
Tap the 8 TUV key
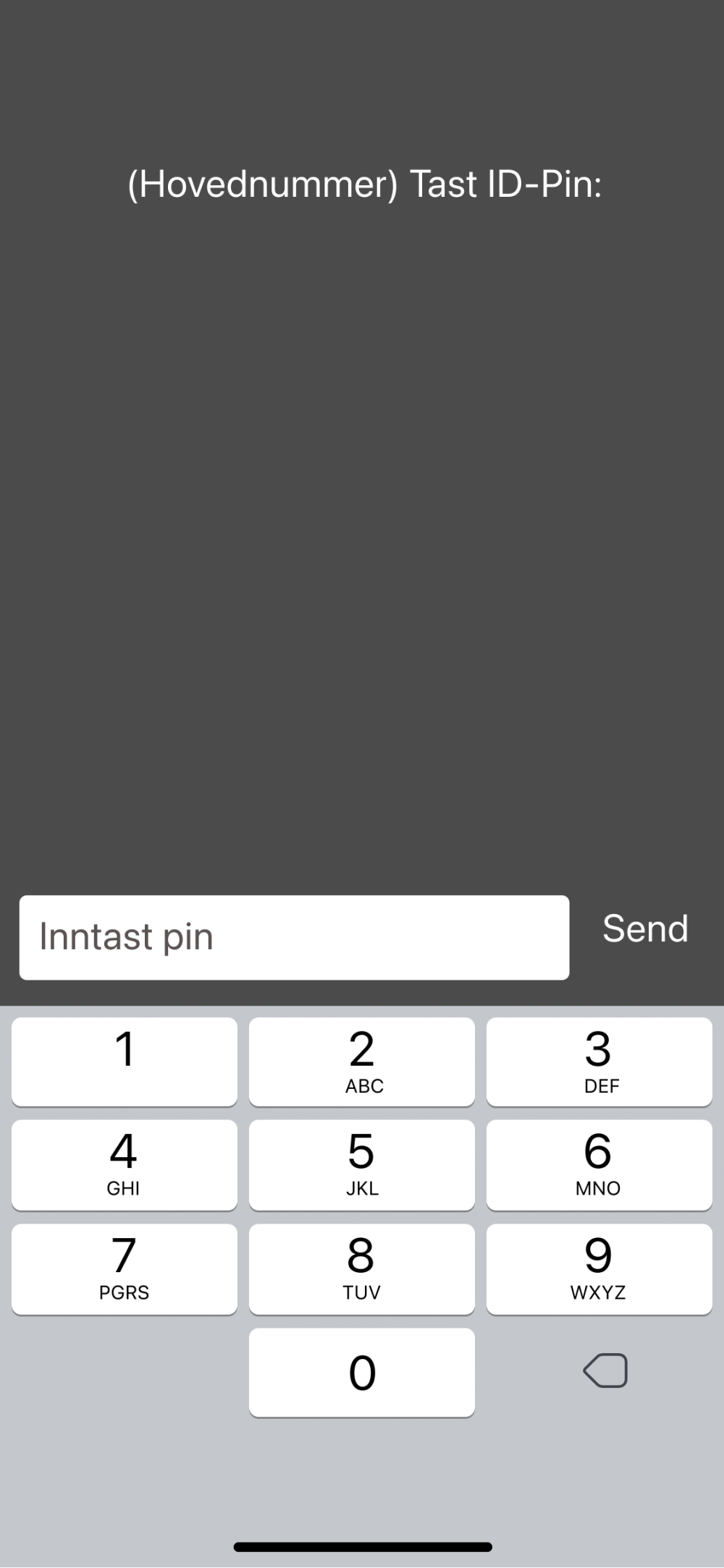(362, 1269)
